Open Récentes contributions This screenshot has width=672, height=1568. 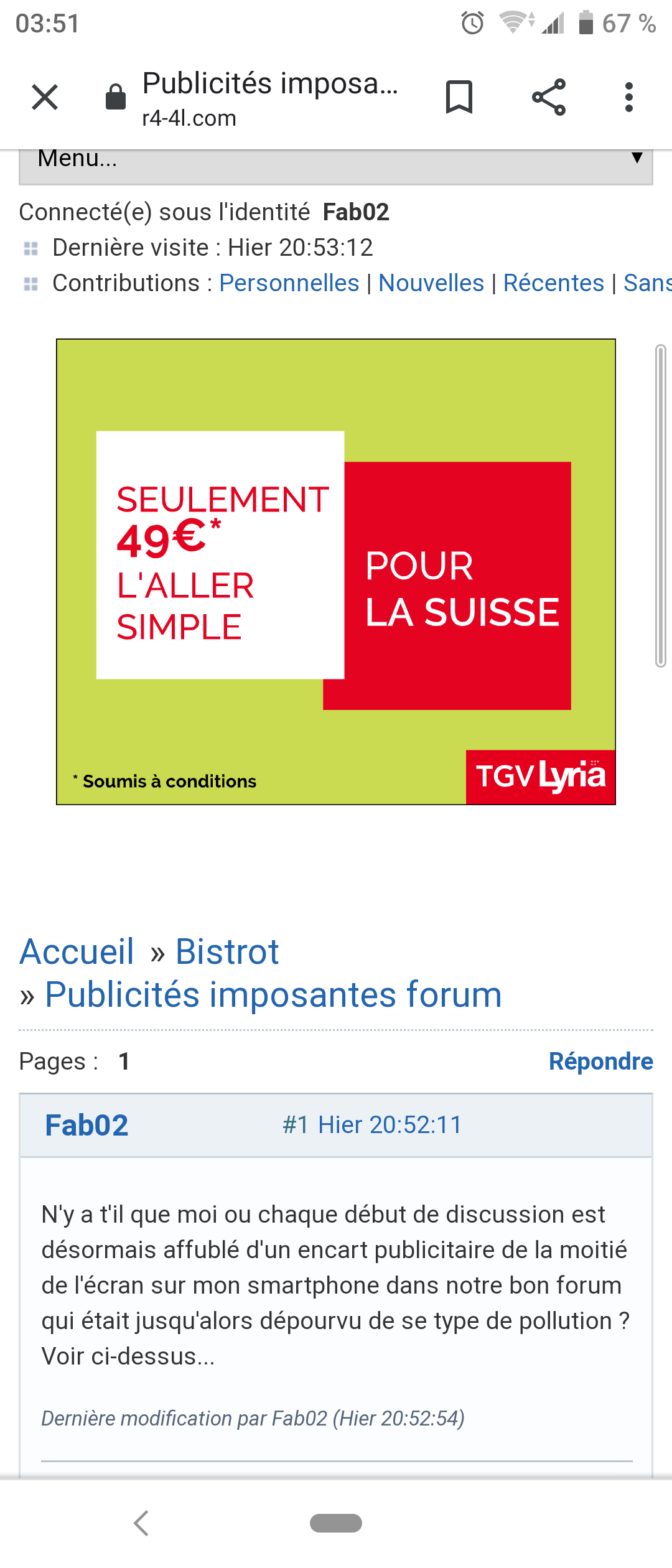[x=554, y=283]
